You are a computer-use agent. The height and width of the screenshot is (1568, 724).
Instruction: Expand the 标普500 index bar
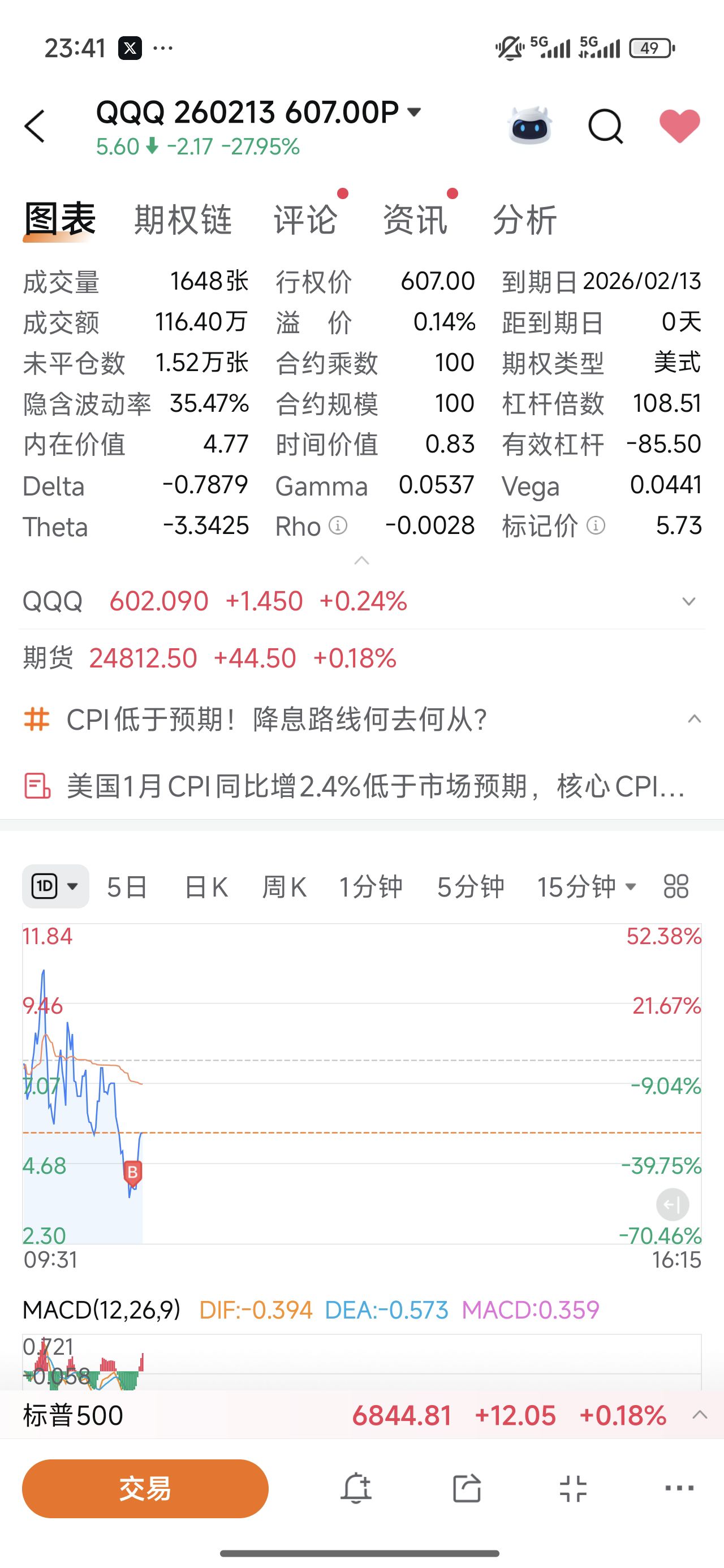(x=700, y=1415)
